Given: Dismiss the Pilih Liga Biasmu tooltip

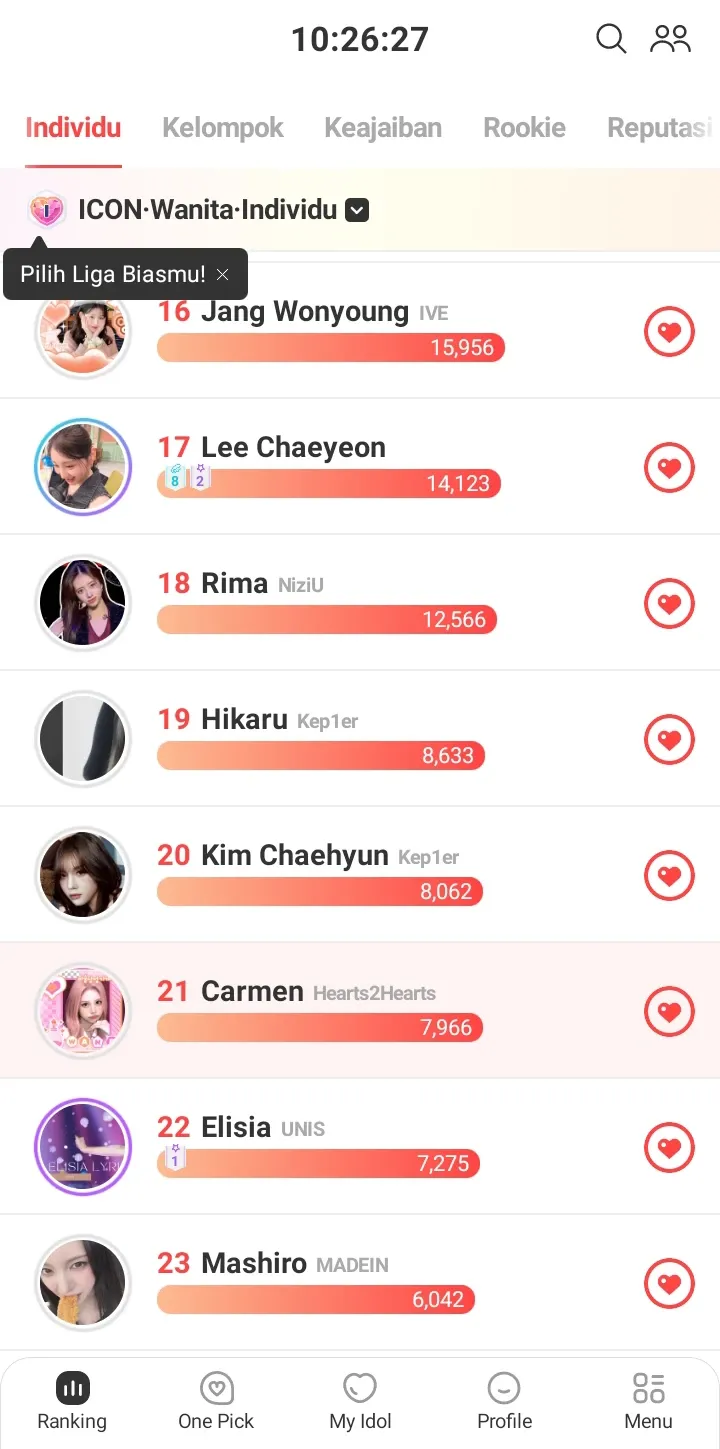Looking at the screenshot, I should (223, 275).
